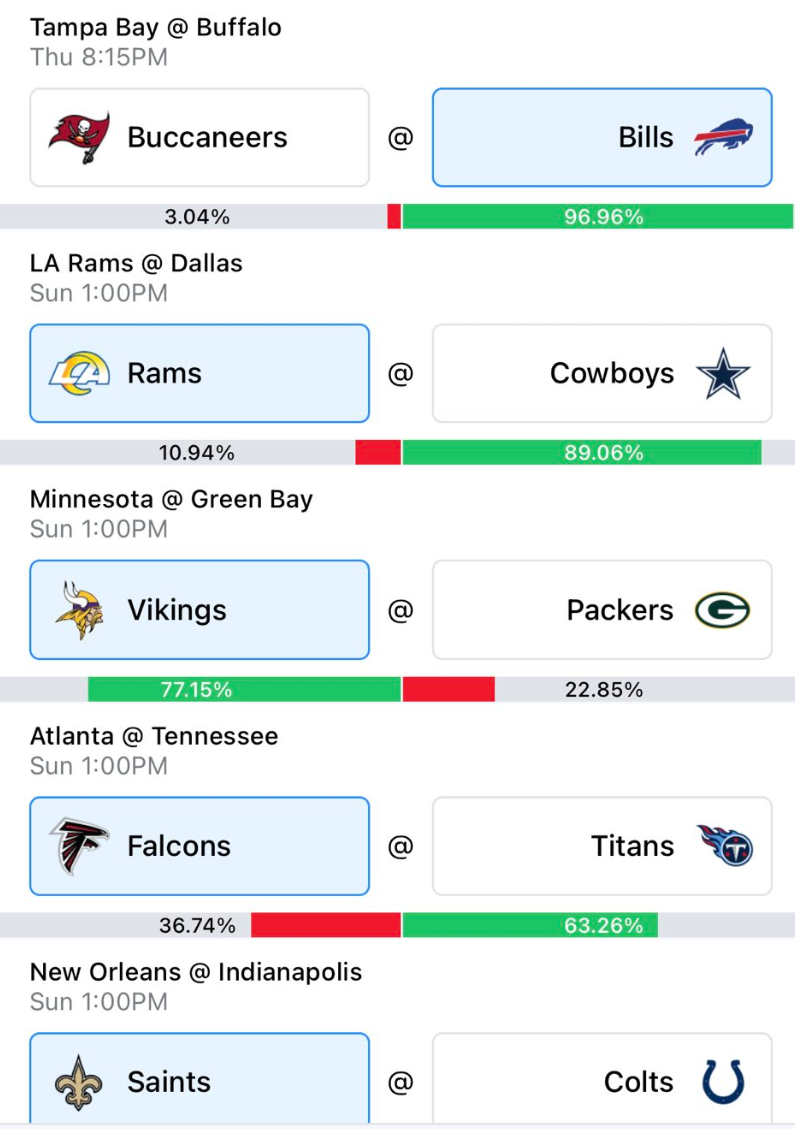
Task: Pick the Cowboys over the Rams
Action: pos(602,373)
